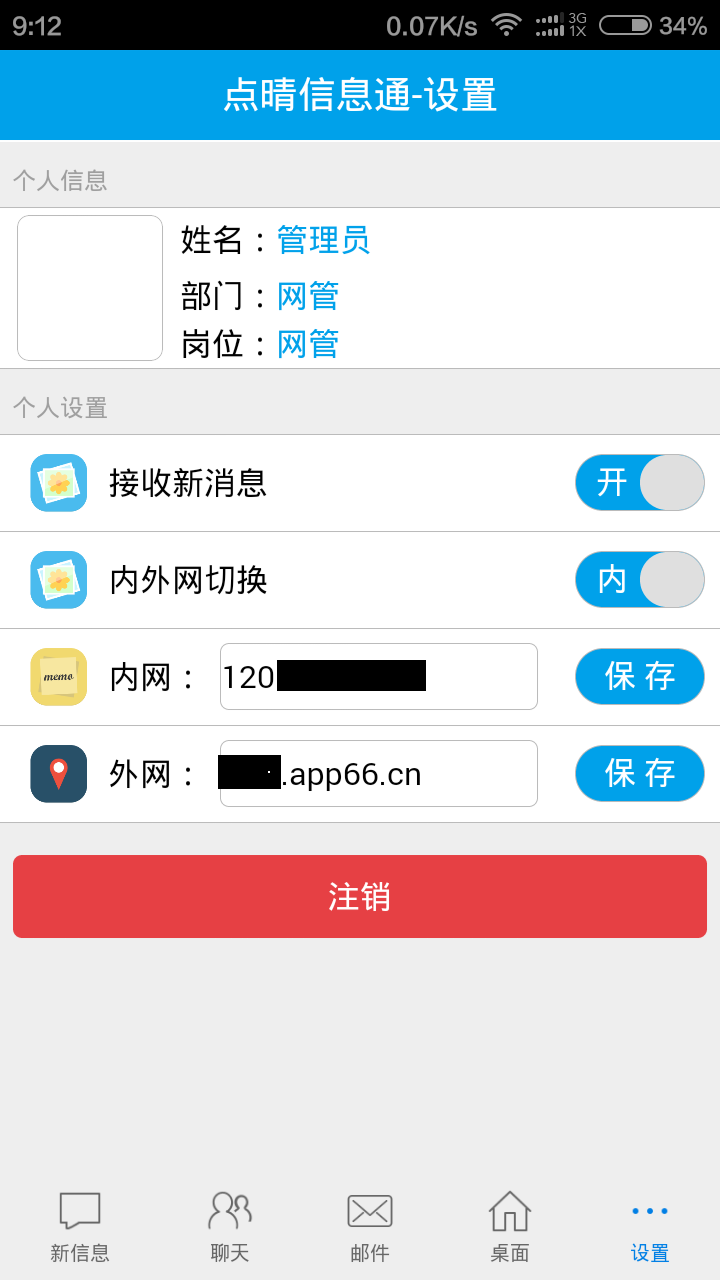Image resolution: width=720 pixels, height=1280 pixels.
Task: Switch to the 新信息 tab
Action: coord(80,1226)
